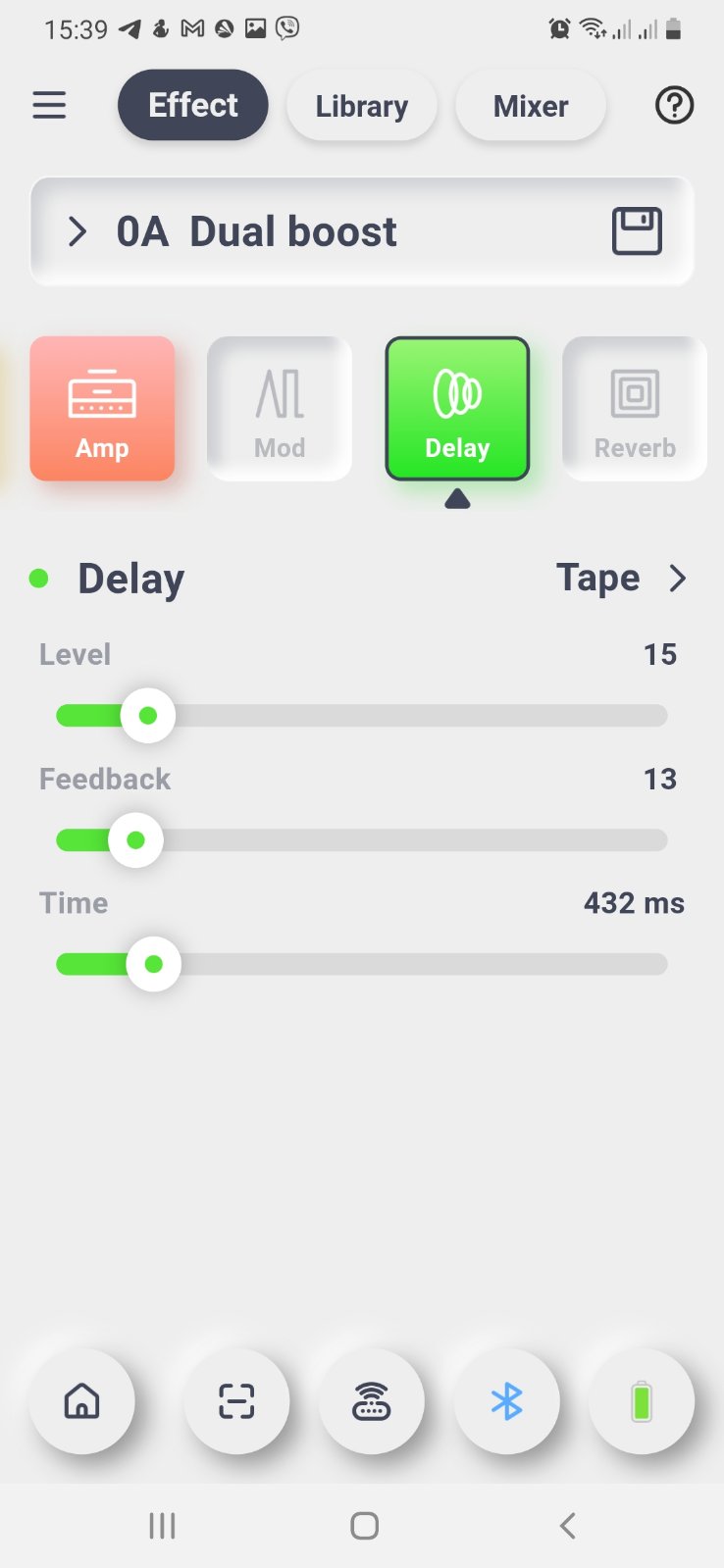724x1568 pixels.
Task: Open the scan icon button
Action: point(236,1401)
